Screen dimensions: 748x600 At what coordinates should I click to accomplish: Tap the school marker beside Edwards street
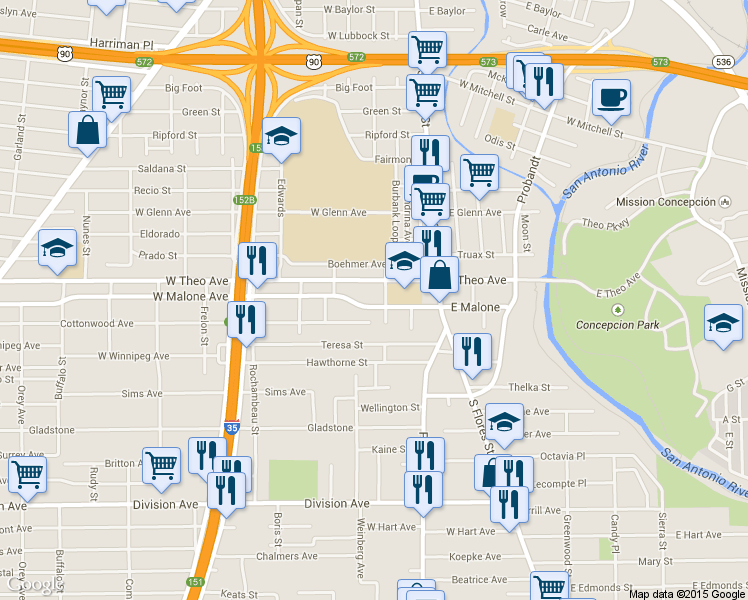282,137
